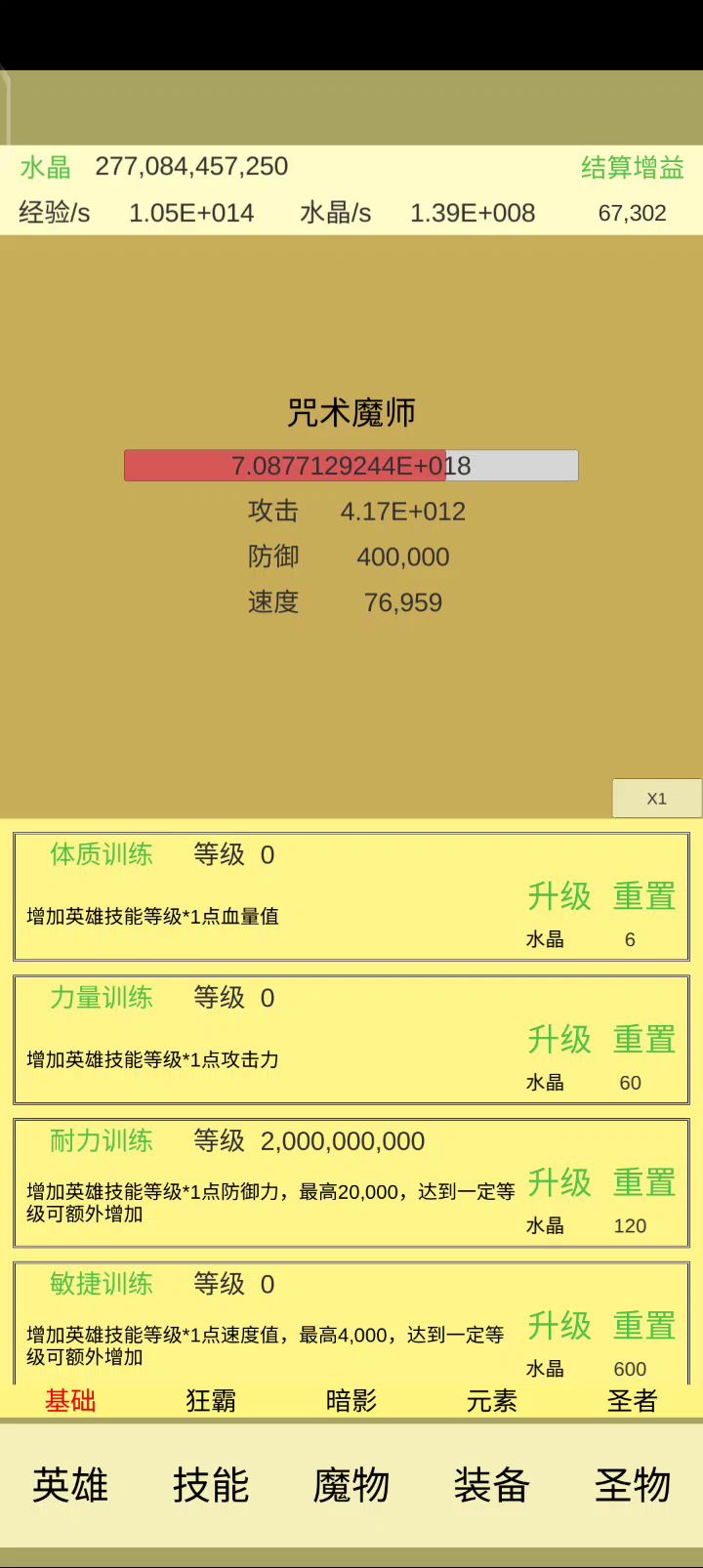Tap 结算增益 at top right
The height and width of the screenshot is (1568, 703).
coord(632,168)
